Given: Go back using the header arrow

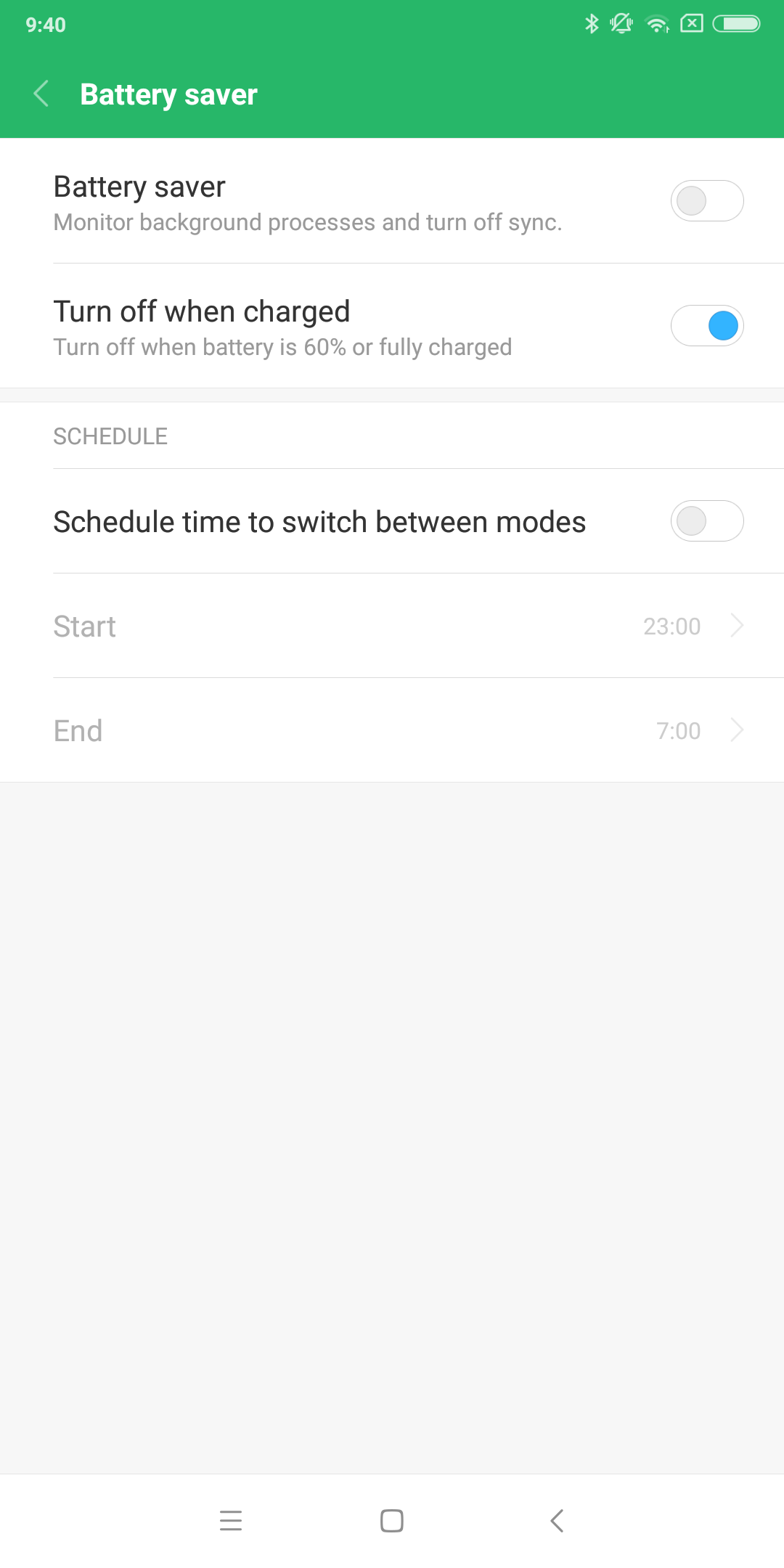Looking at the screenshot, I should [41, 94].
